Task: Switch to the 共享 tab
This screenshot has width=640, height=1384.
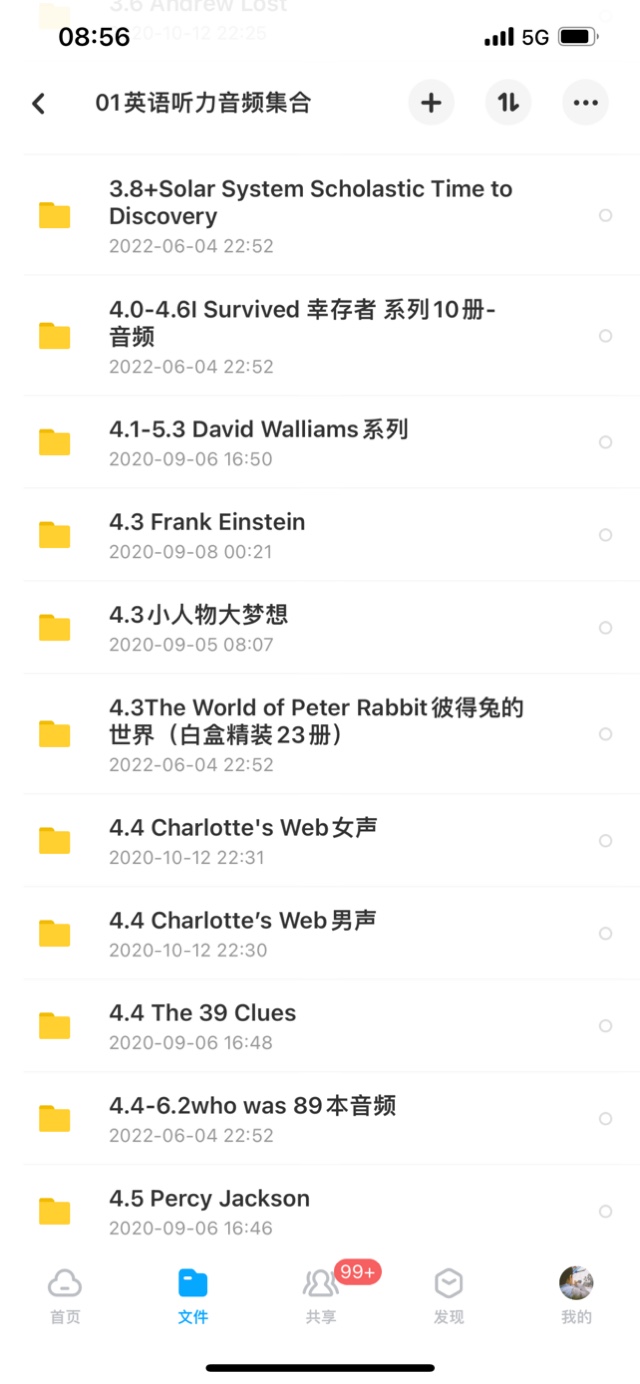Action: pyautogui.click(x=321, y=1295)
